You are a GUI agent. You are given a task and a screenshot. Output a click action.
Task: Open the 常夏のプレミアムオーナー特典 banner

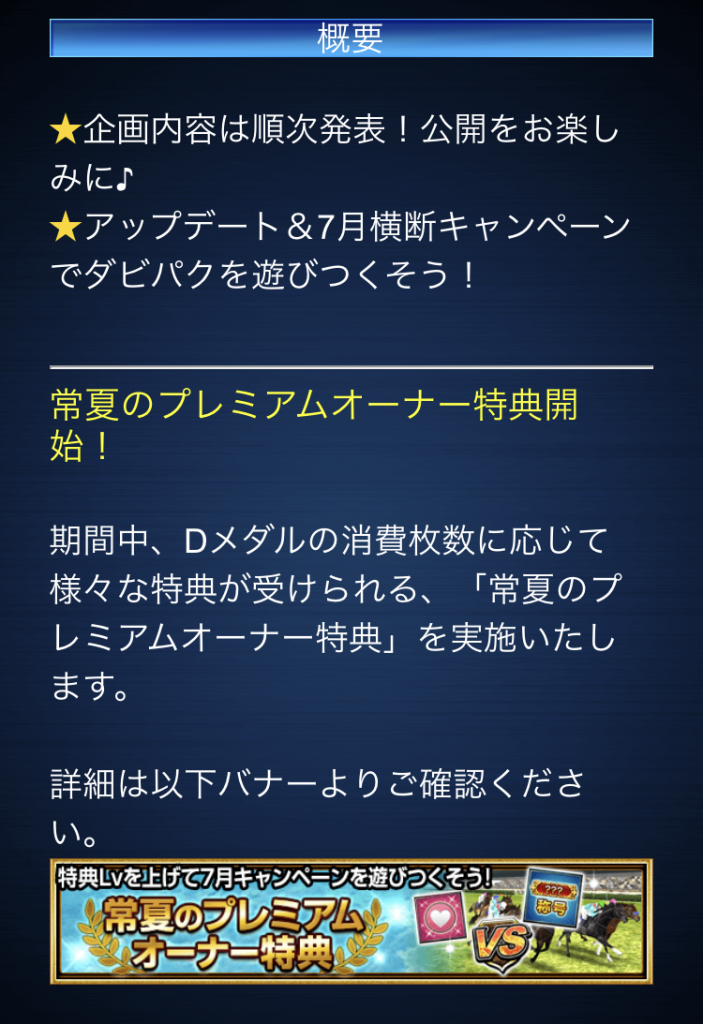(x=351, y=921)
